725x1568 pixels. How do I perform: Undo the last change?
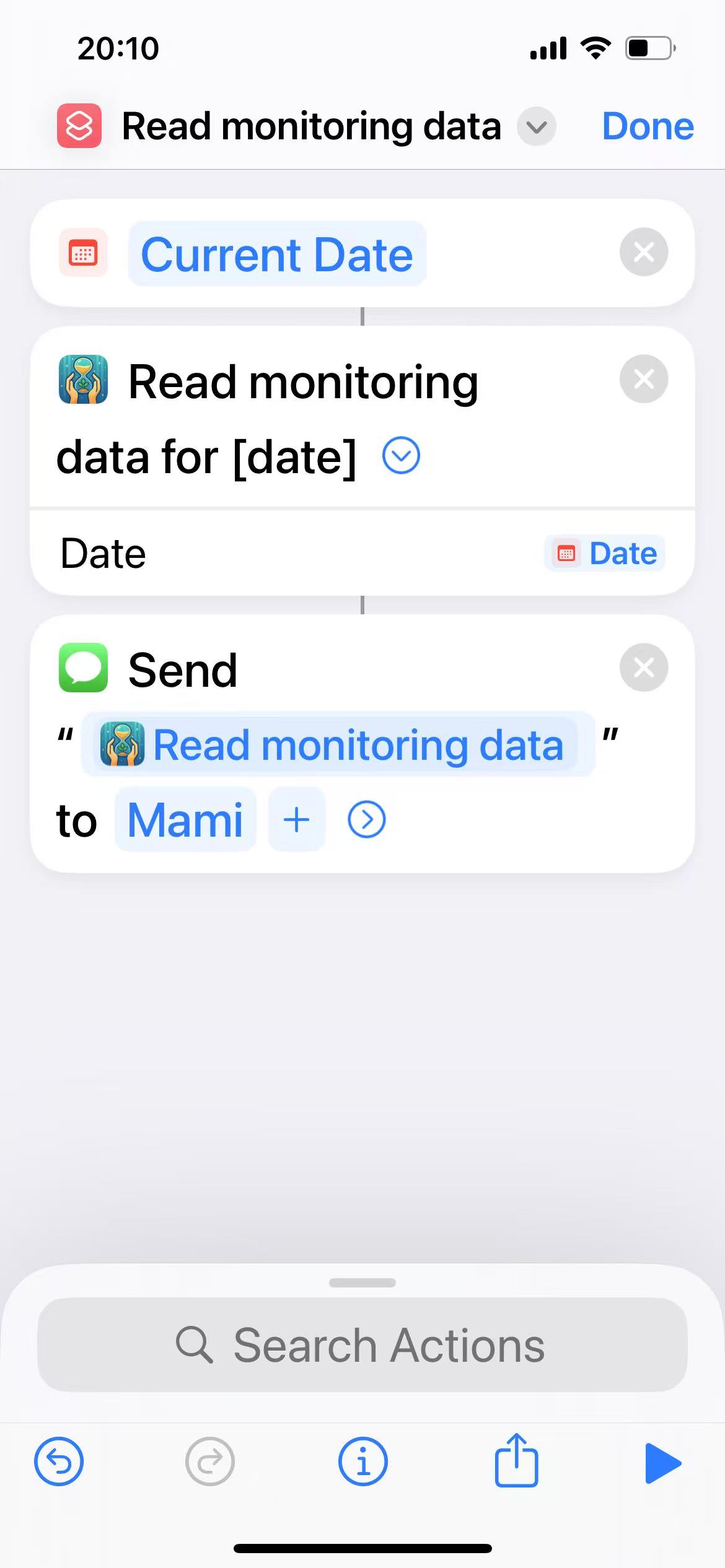click(x=59, y=1461)
